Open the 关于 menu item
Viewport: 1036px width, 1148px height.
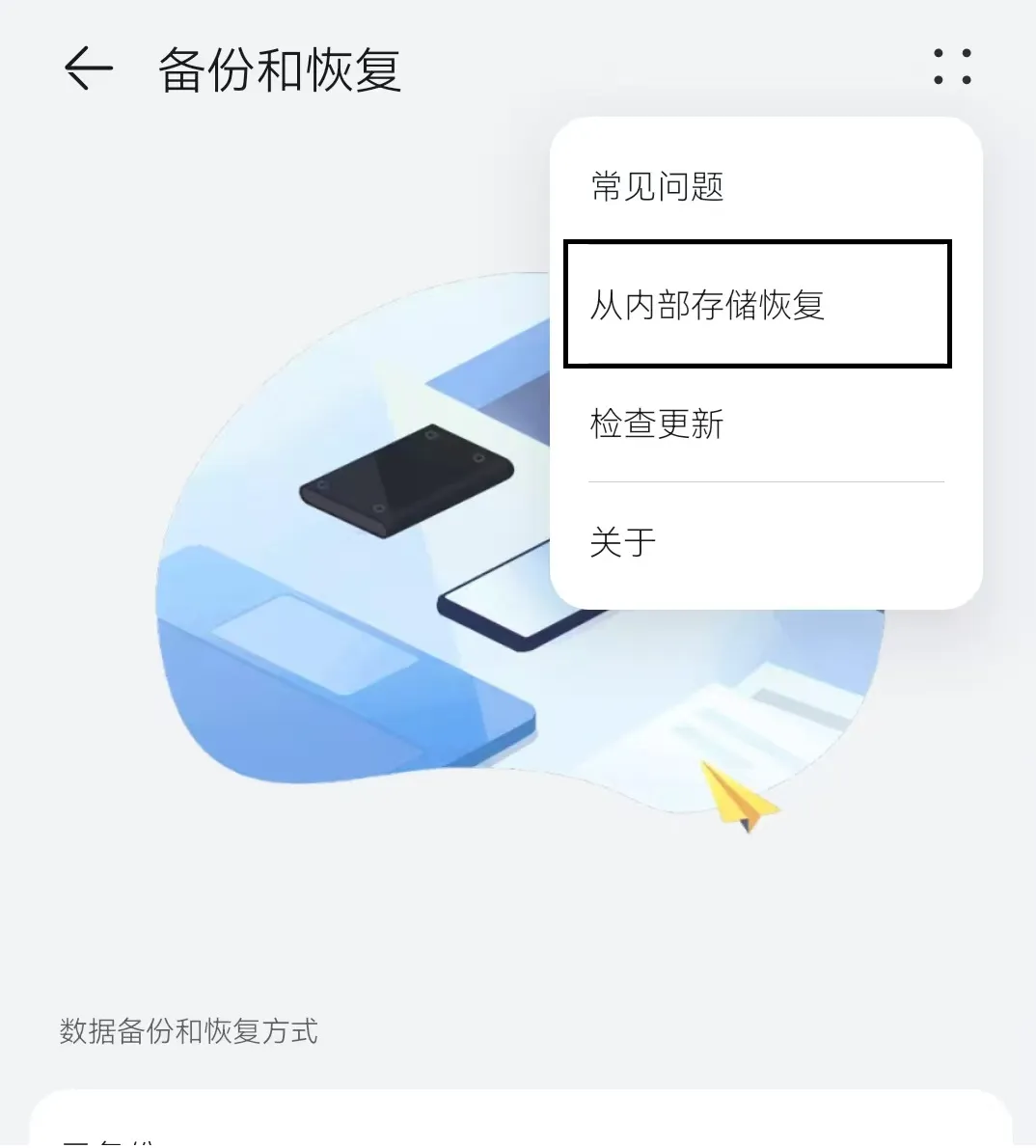point(623,542)
